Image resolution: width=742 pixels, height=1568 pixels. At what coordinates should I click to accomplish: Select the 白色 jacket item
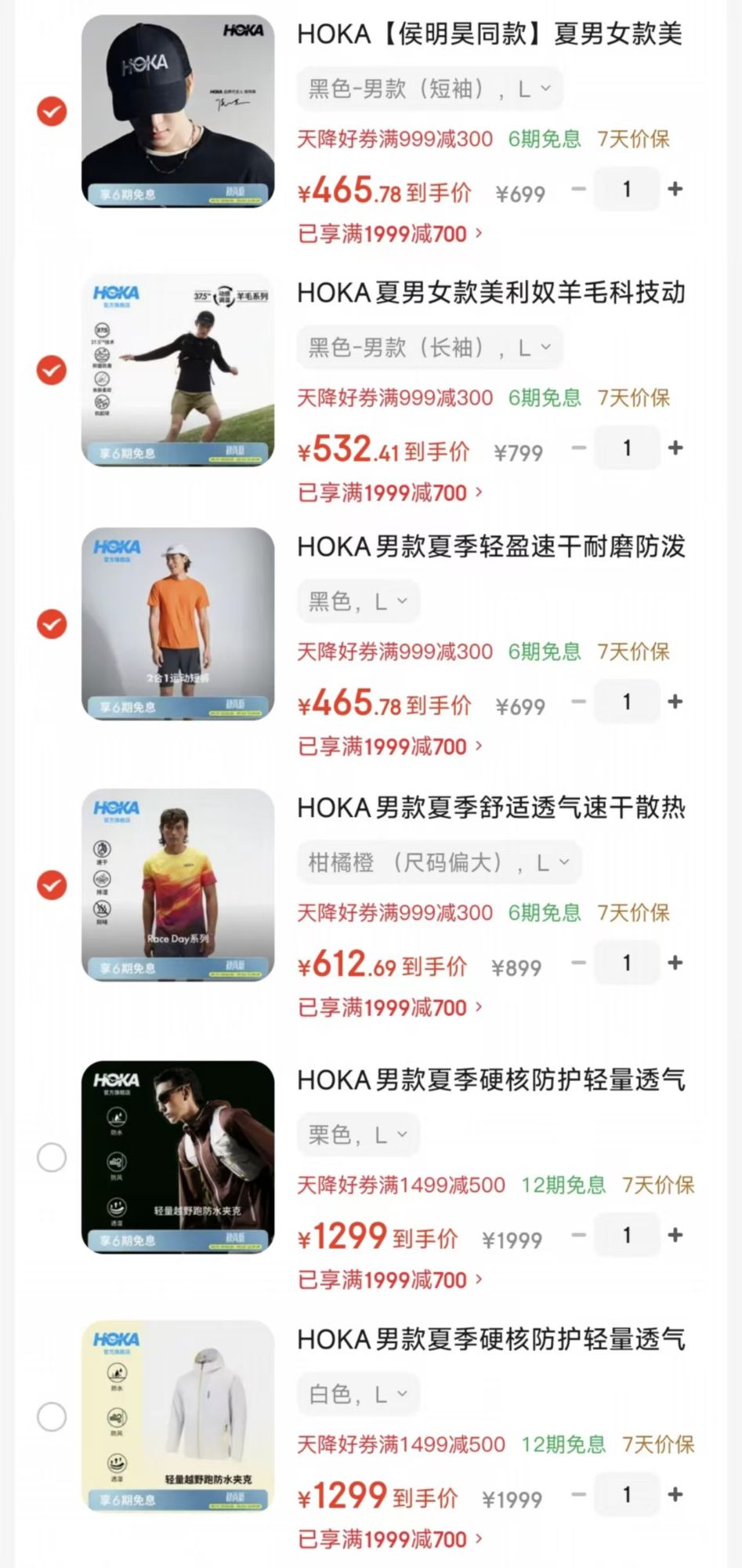point(52,1417)
